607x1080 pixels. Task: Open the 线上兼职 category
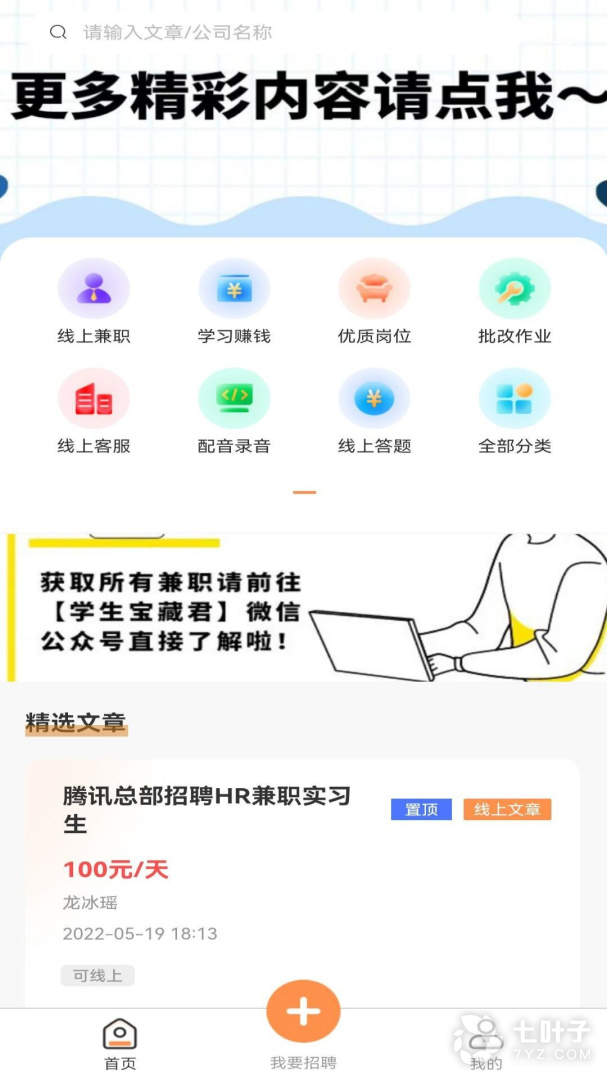[94, 301]
